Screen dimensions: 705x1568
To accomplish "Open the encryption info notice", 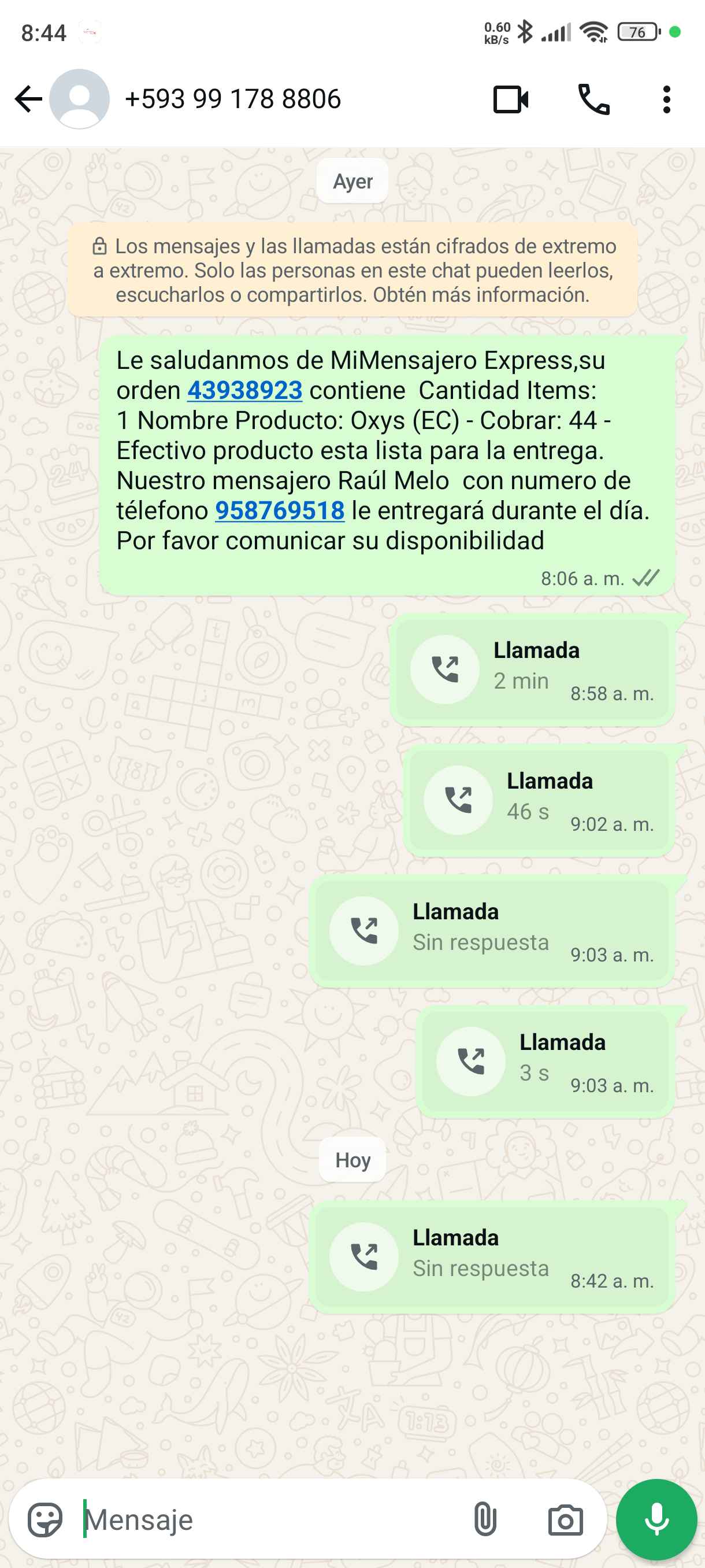I will tap(353, 270).
